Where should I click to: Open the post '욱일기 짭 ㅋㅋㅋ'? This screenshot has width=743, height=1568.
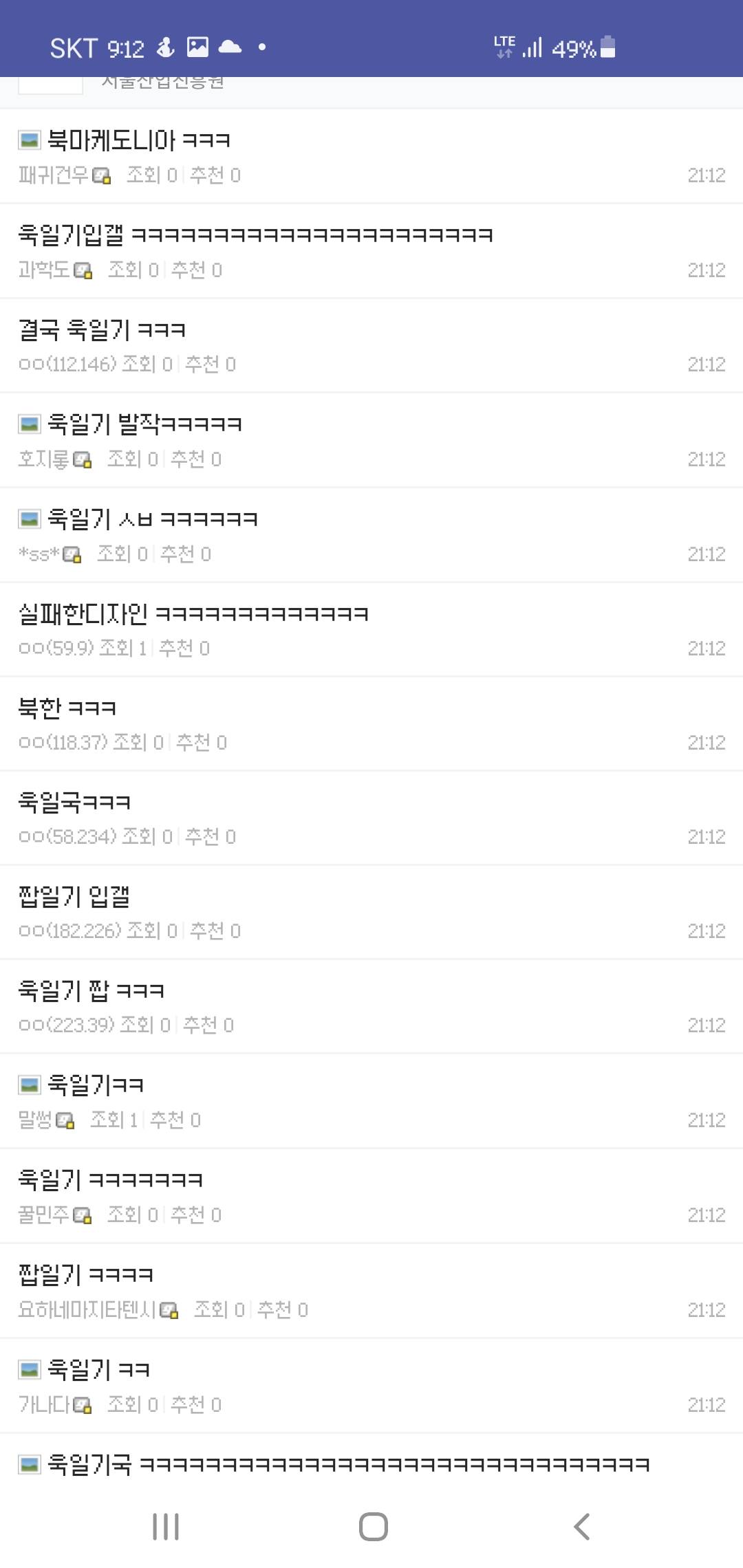pyautogui.click(x=91, y=991)
